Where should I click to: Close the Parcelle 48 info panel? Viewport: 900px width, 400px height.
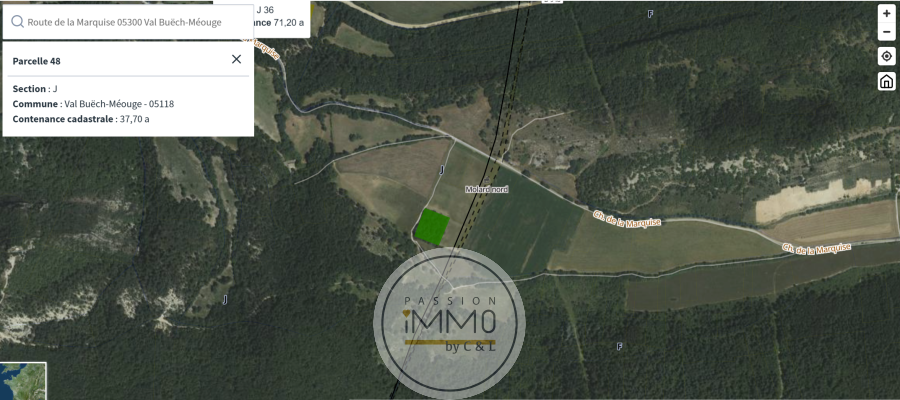[236, 59]
